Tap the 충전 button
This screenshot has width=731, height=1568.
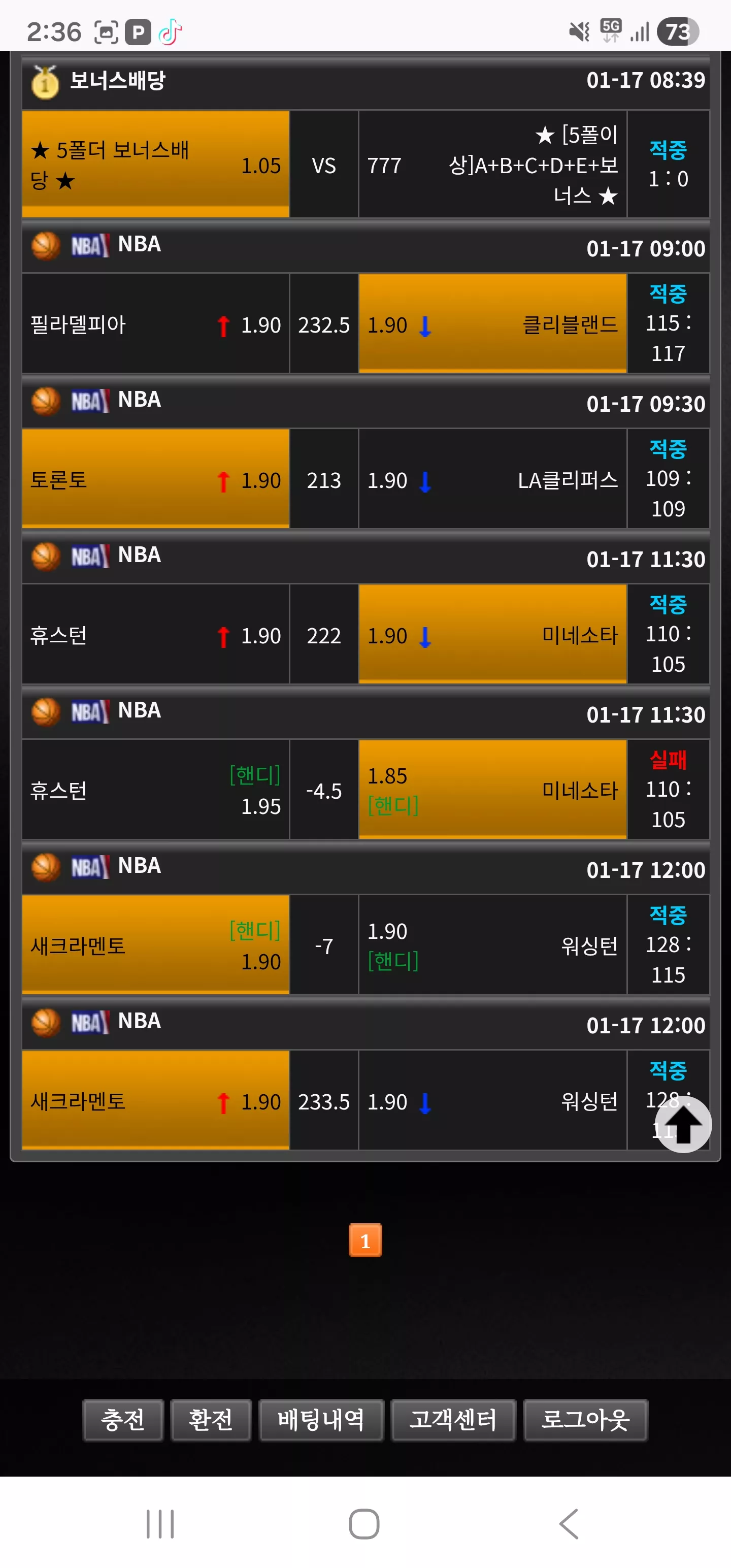point(123,1420)
